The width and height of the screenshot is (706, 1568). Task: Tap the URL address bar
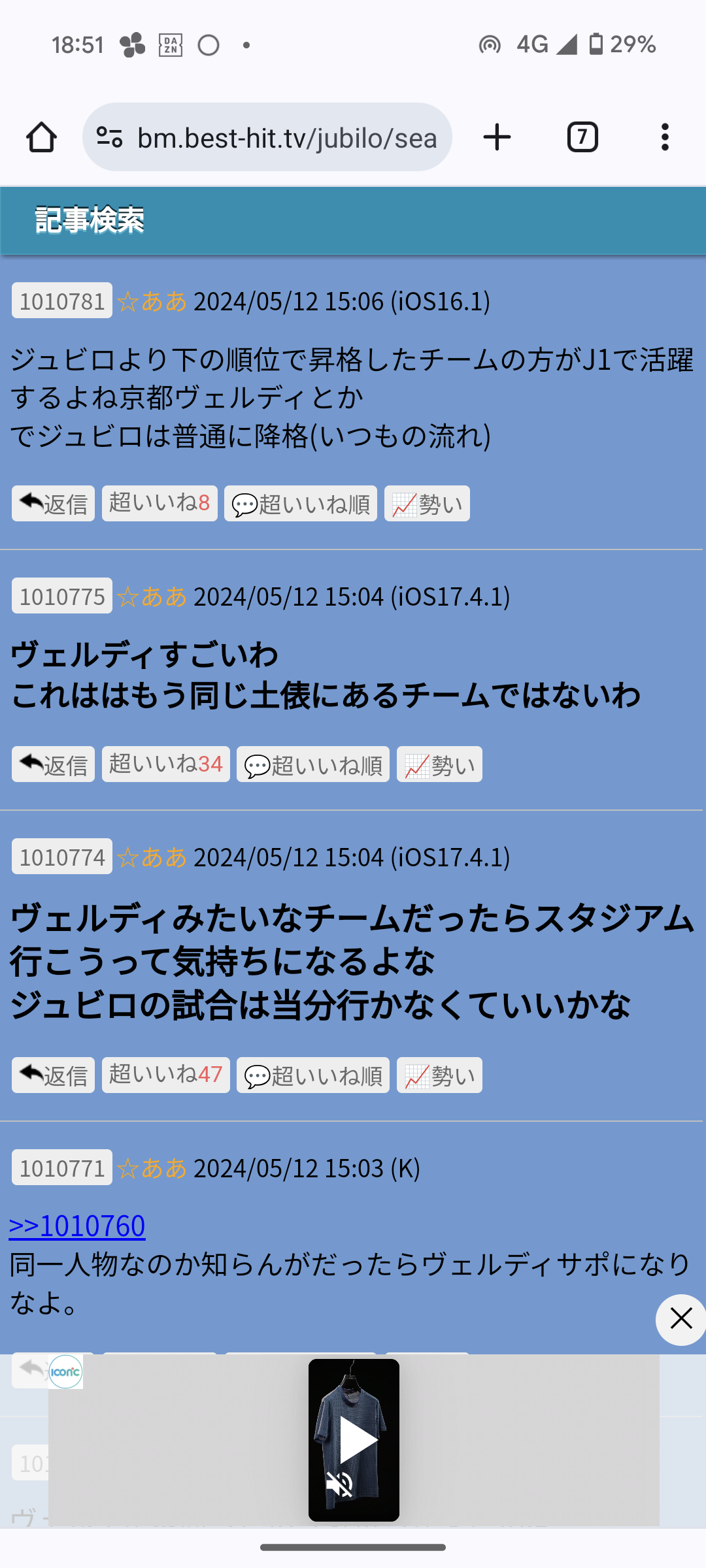tap(286, 138)
